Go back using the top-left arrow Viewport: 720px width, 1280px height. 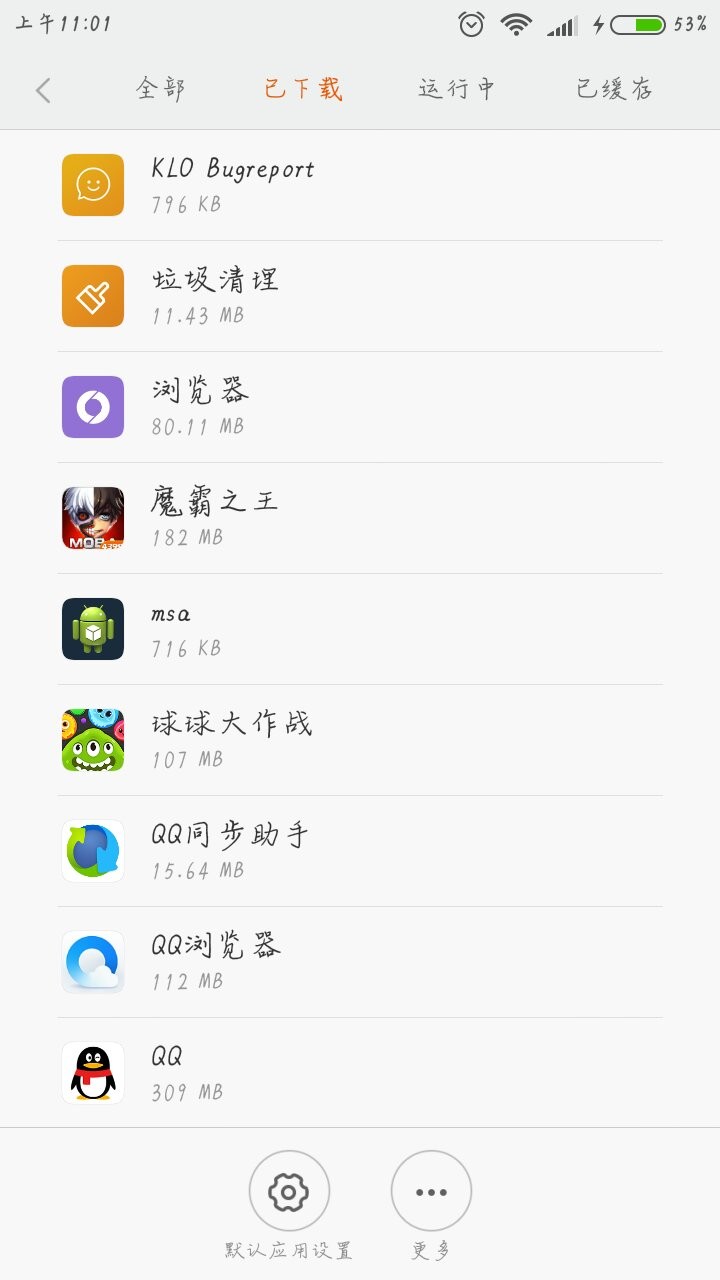tap(42, 91)
